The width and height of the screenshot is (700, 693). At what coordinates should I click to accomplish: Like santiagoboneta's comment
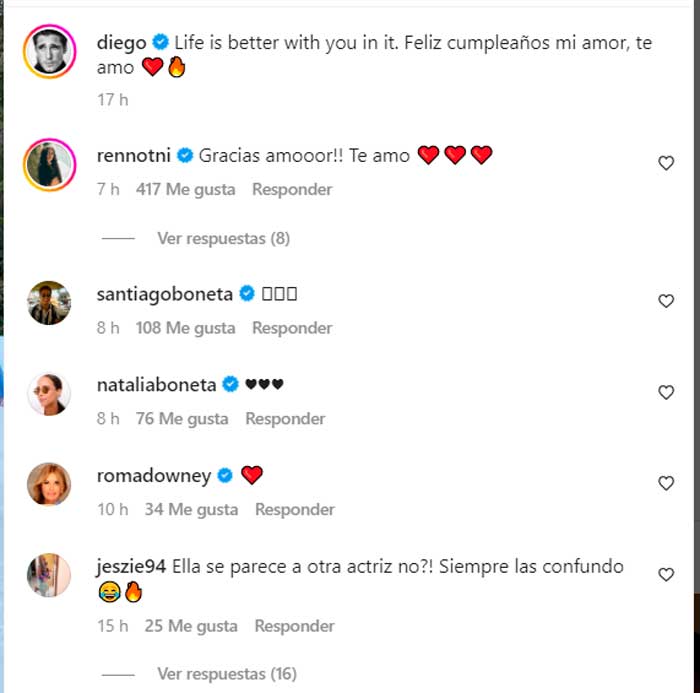[x=666, y=301]
